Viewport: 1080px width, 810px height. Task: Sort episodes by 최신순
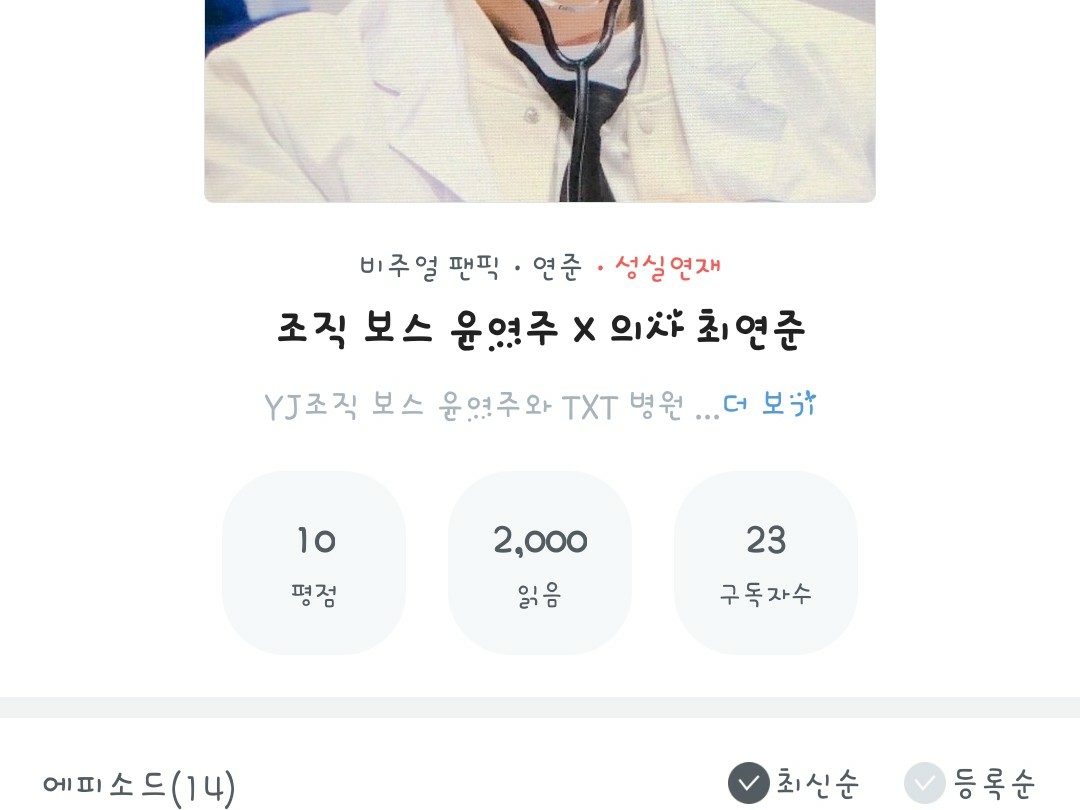tap(794, 783)
